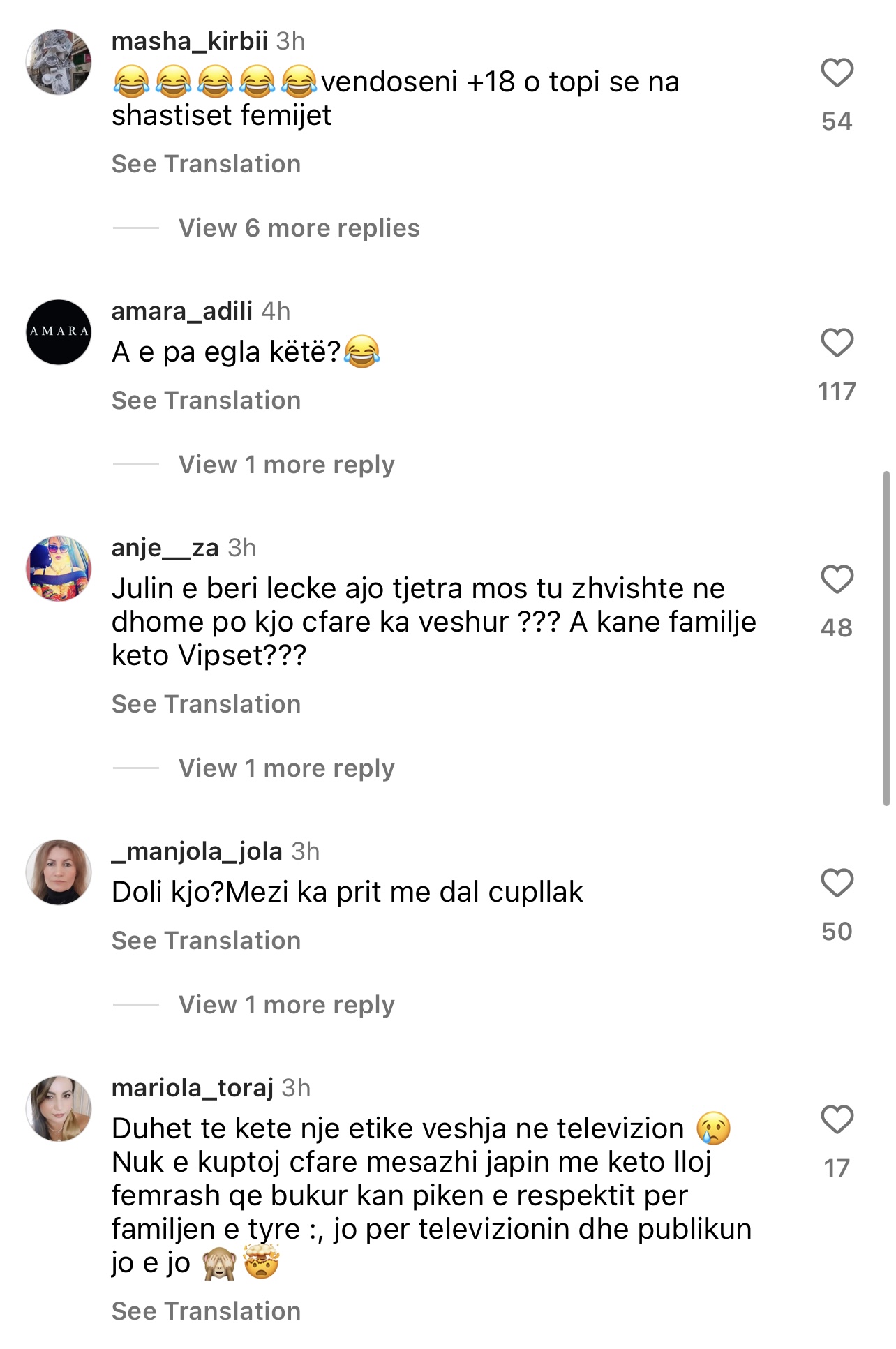See translation of mariola_toraj's comment

(206, 1311)
